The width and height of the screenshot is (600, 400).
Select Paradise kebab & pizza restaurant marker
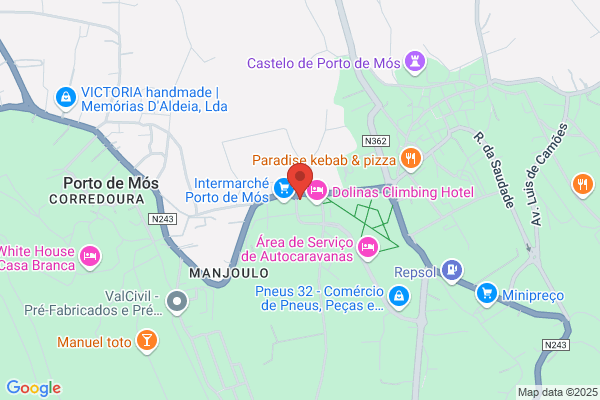click(x=411, y=160)
